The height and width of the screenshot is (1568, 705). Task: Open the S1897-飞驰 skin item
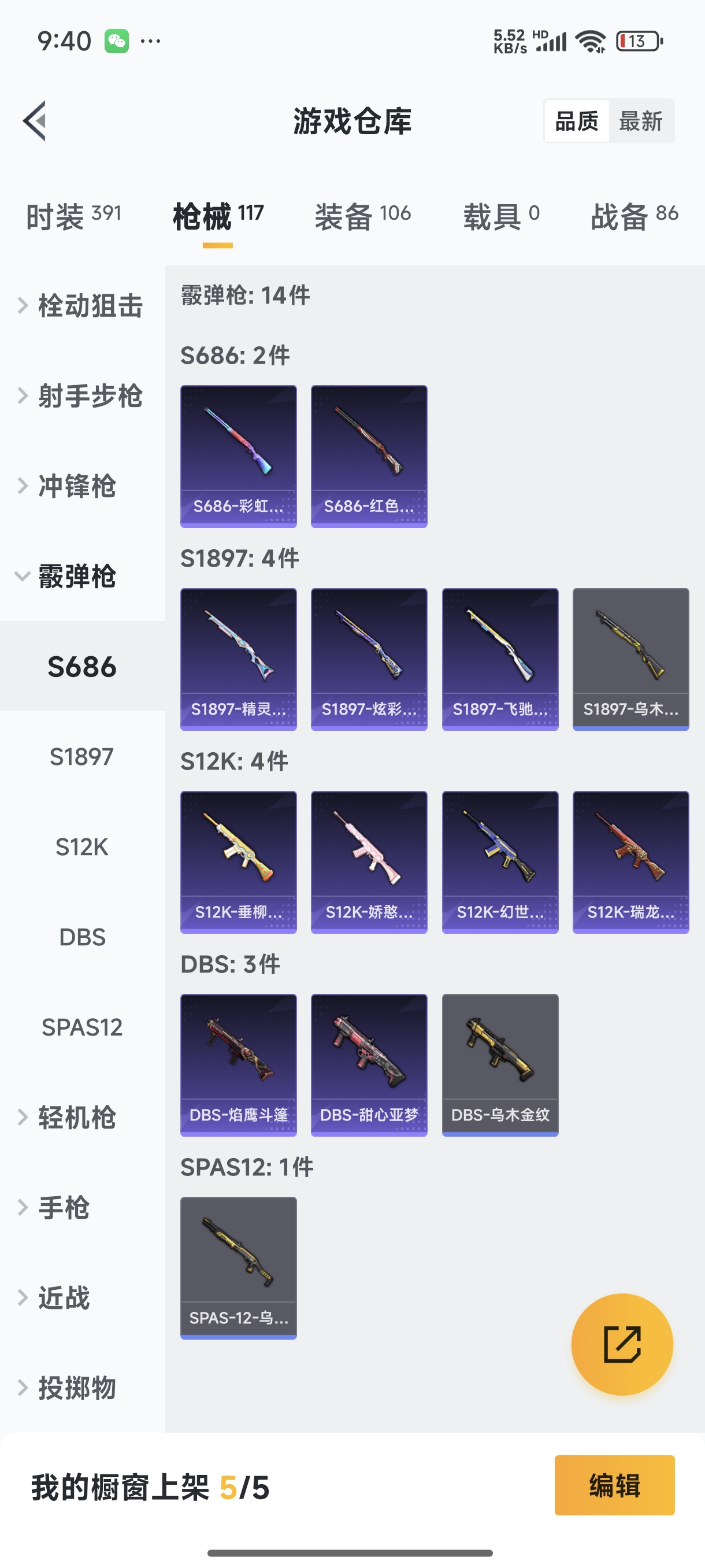[x=500, y=659]
